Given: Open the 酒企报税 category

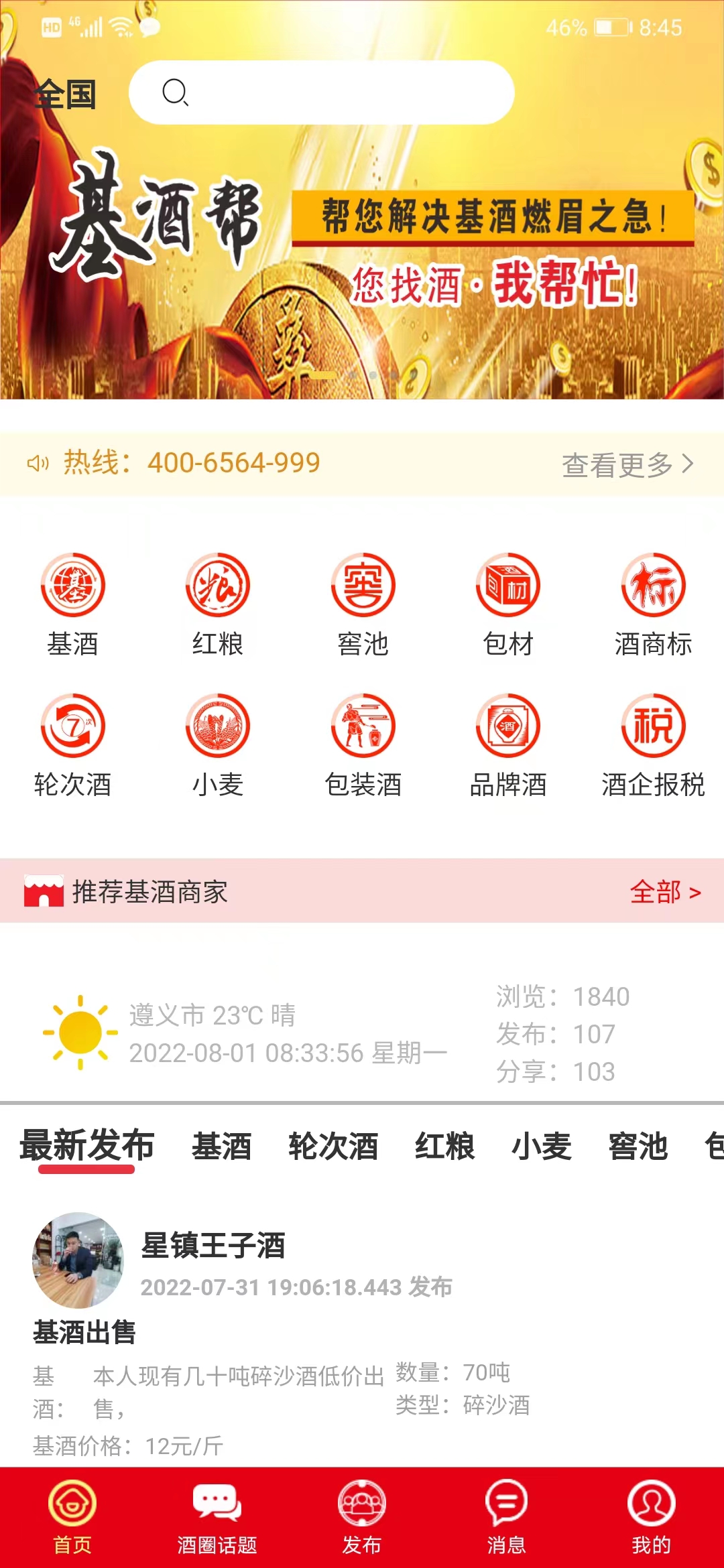Looking at the screenshot, I should (x=653, y=726).
